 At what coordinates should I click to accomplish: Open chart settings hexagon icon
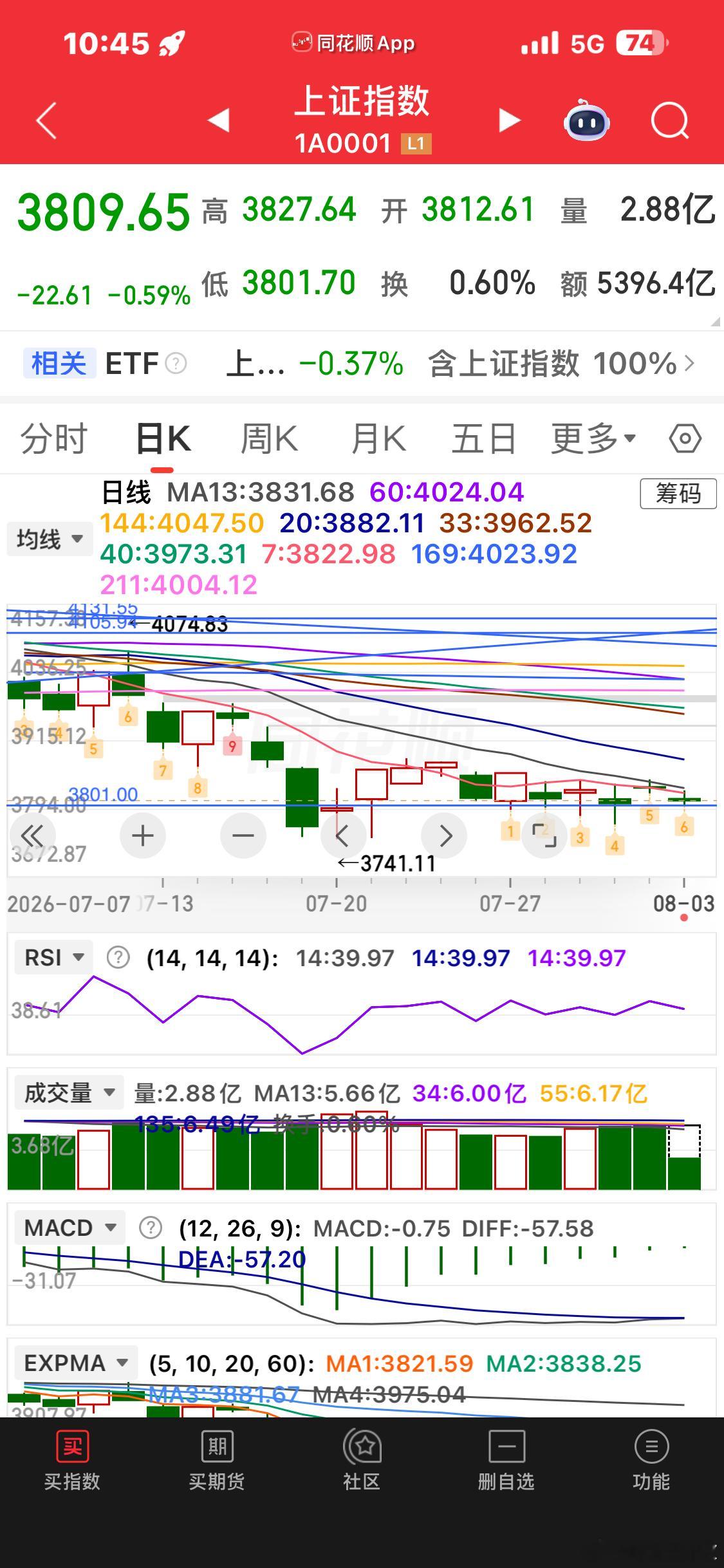coord(685,439)
